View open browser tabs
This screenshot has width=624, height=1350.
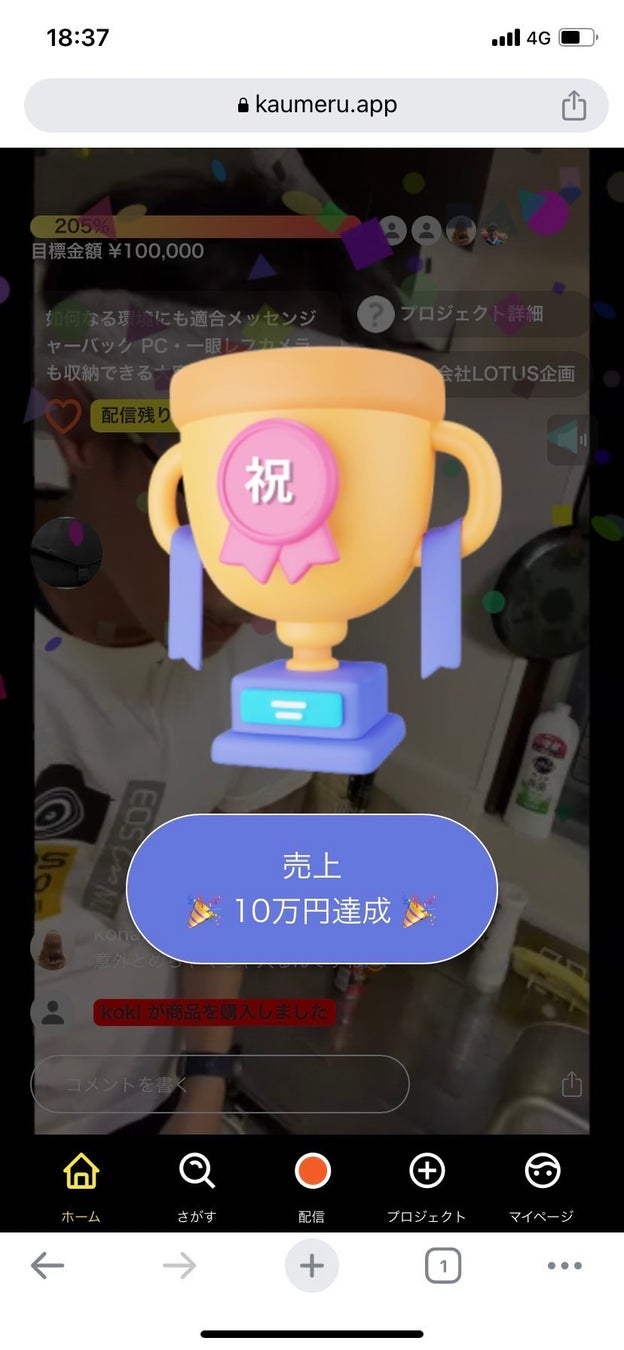click(x=443, y=1267)
